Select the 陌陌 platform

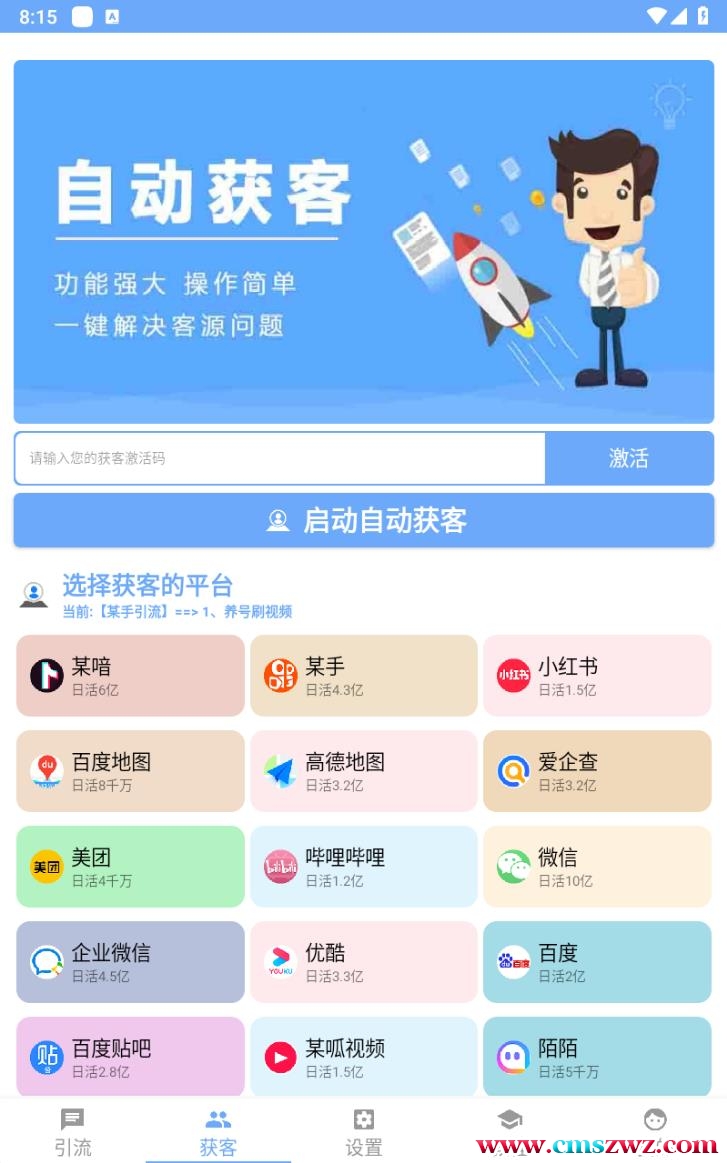tap(597, 1057)
